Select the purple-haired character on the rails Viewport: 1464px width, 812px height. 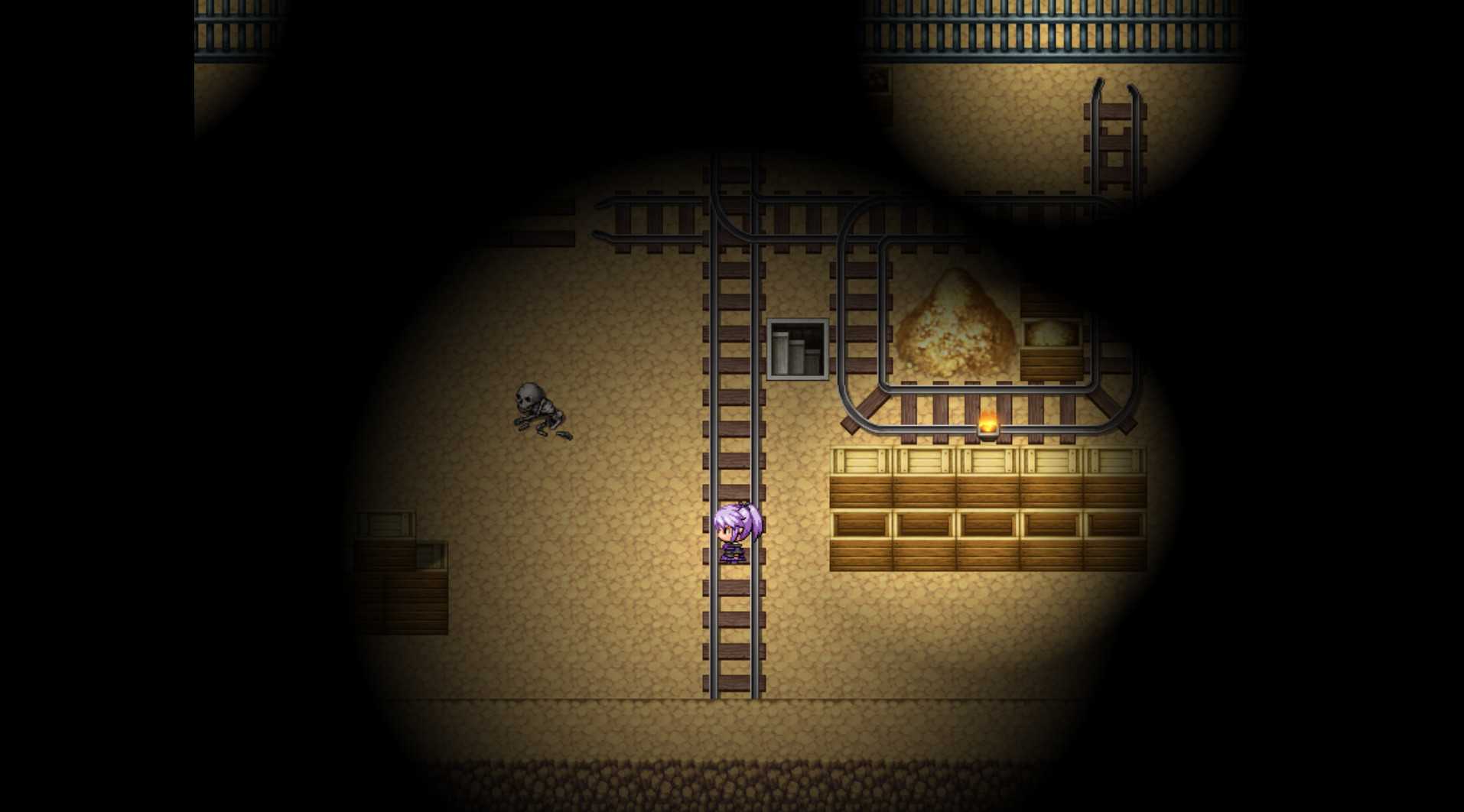735,533
